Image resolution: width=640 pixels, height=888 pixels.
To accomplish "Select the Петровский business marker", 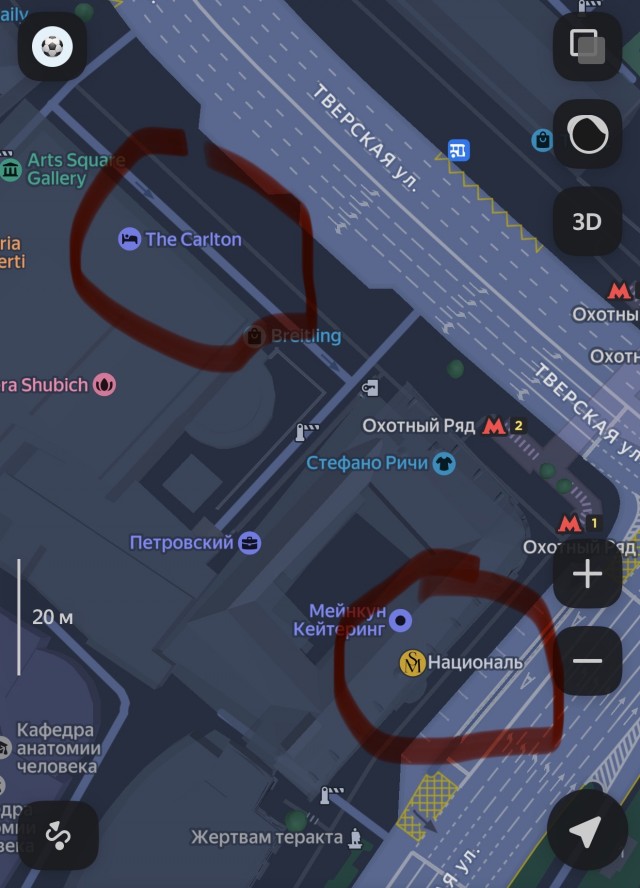I will tap(250, 543).
